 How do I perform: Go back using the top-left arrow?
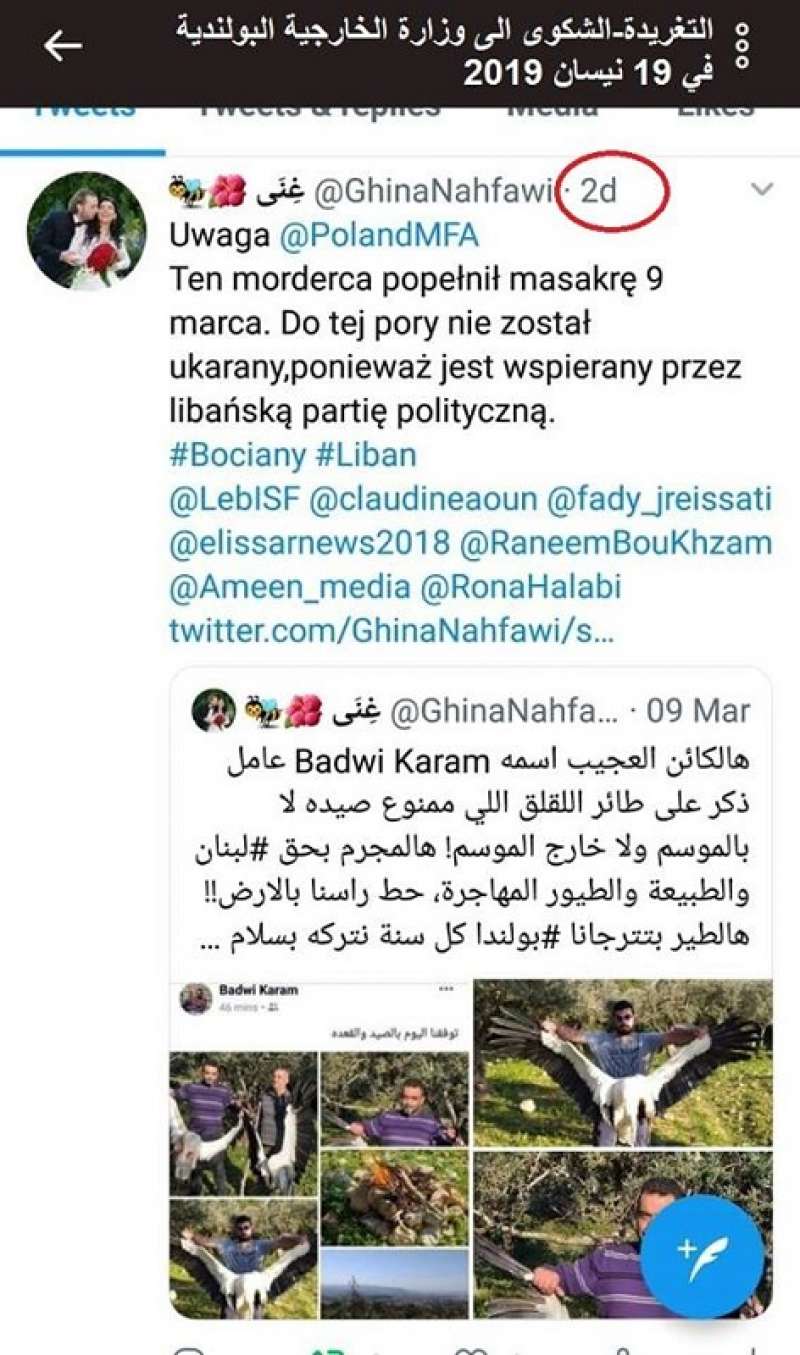click(62, 45)
